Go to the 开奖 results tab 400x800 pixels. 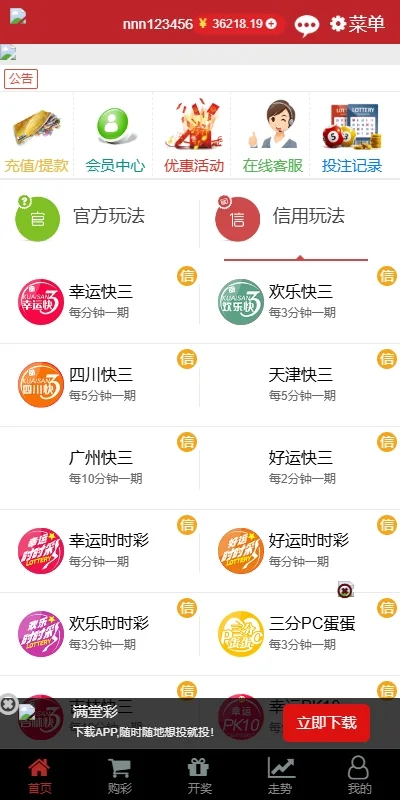(199, 776)
